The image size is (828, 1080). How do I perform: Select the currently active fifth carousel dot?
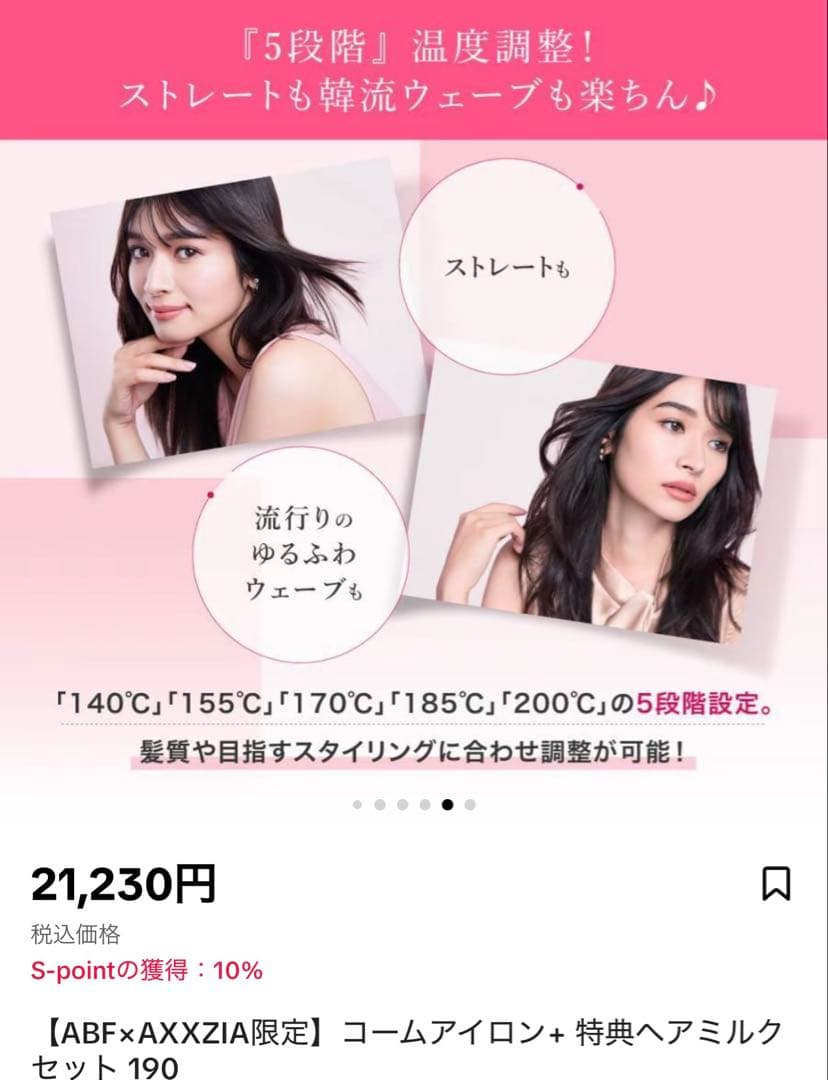tap(447, 804)
